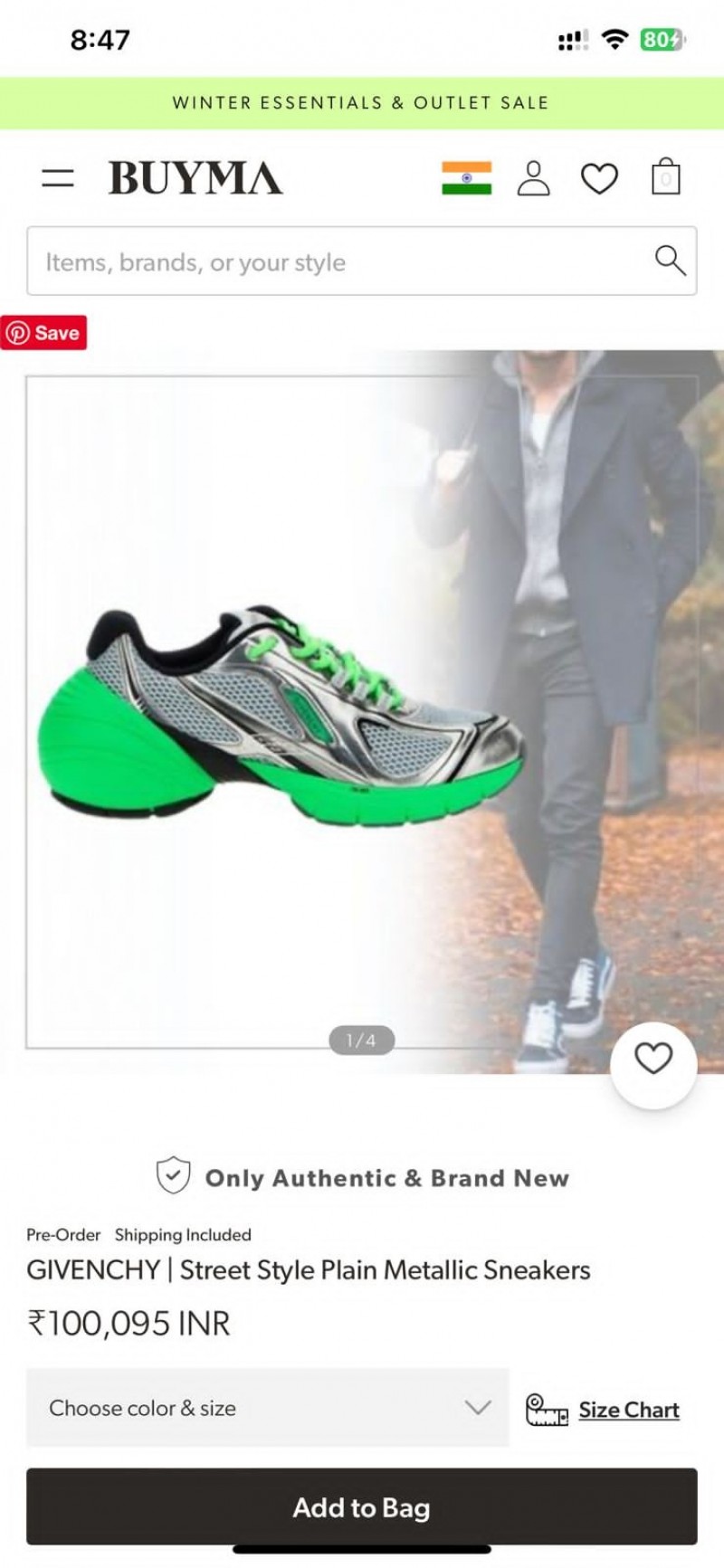Viewport: 724px width, 1568px height.
Task: Add the Givenchy sneakers to bag
Action: point(362,1507)
